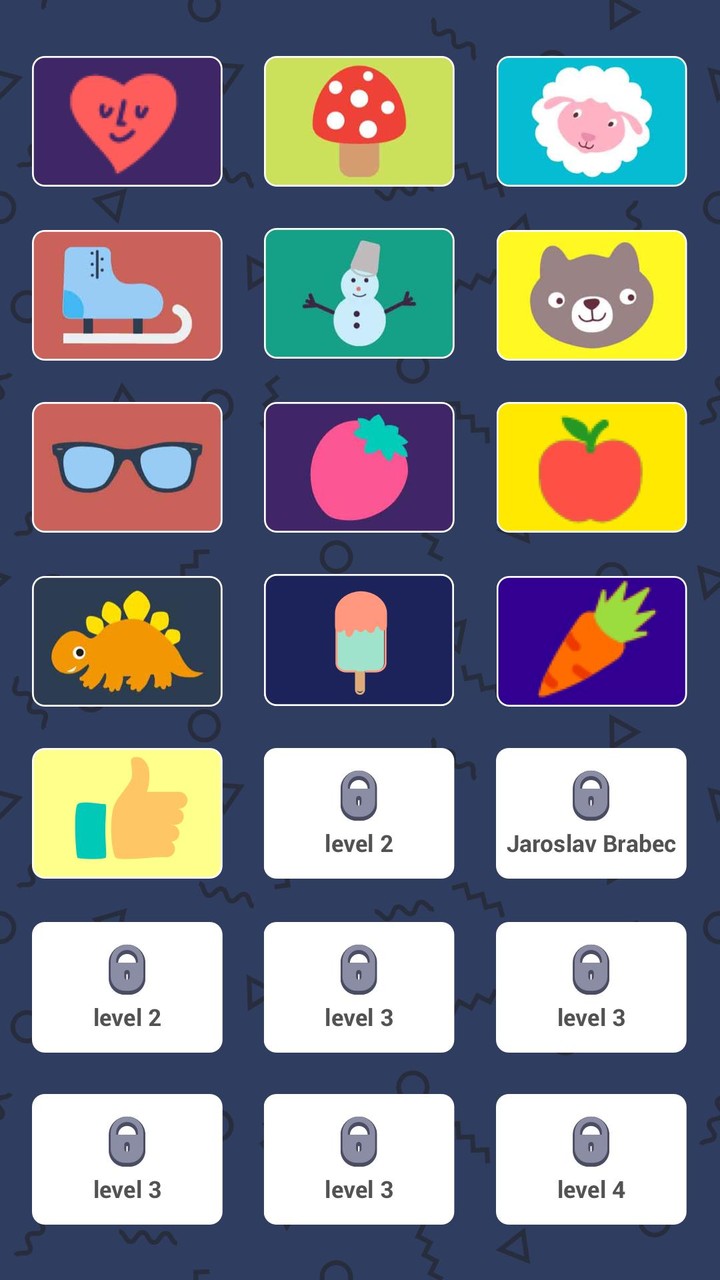Select the ice skate card
The image size is (720, 1280).
click(127, 294)
